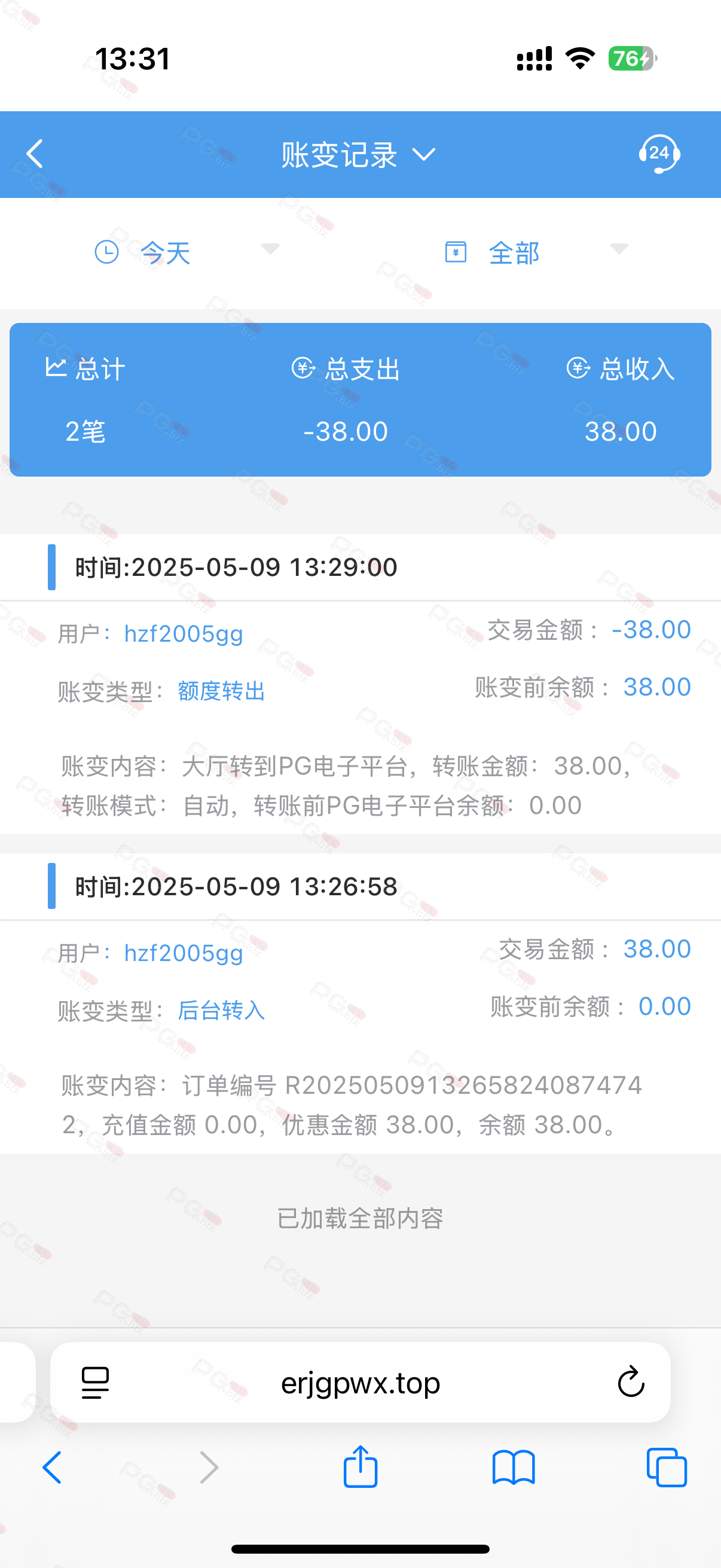Open the 今天 date filter
Image resolution: width=721 pixels, height=1568 pixels.
pyautogui.click(x=187, y=252)
